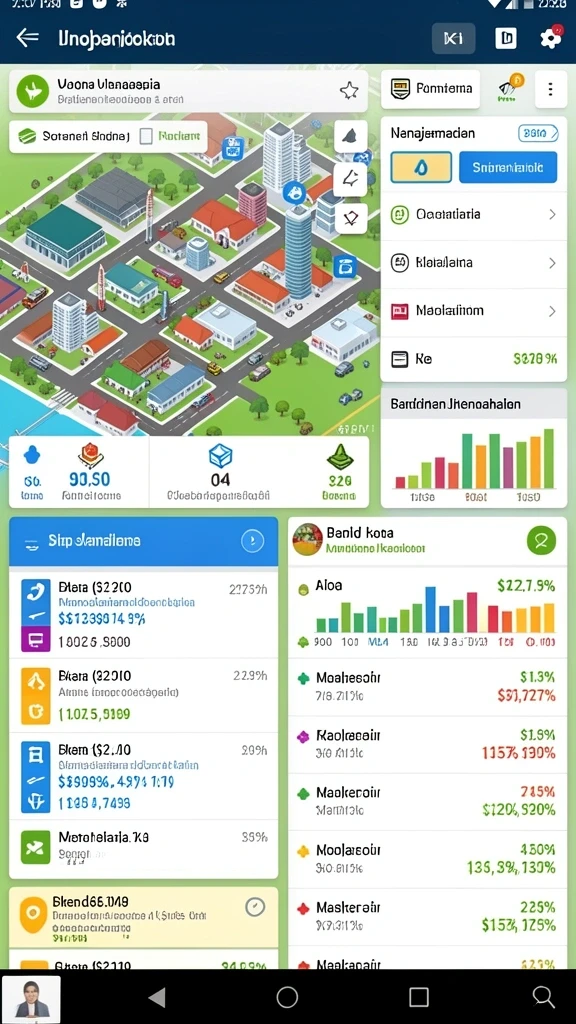This screenshot has width=576, height=1024.
Task: Open the green chat icon beside Banld kota
Action: tap(541, 541)
